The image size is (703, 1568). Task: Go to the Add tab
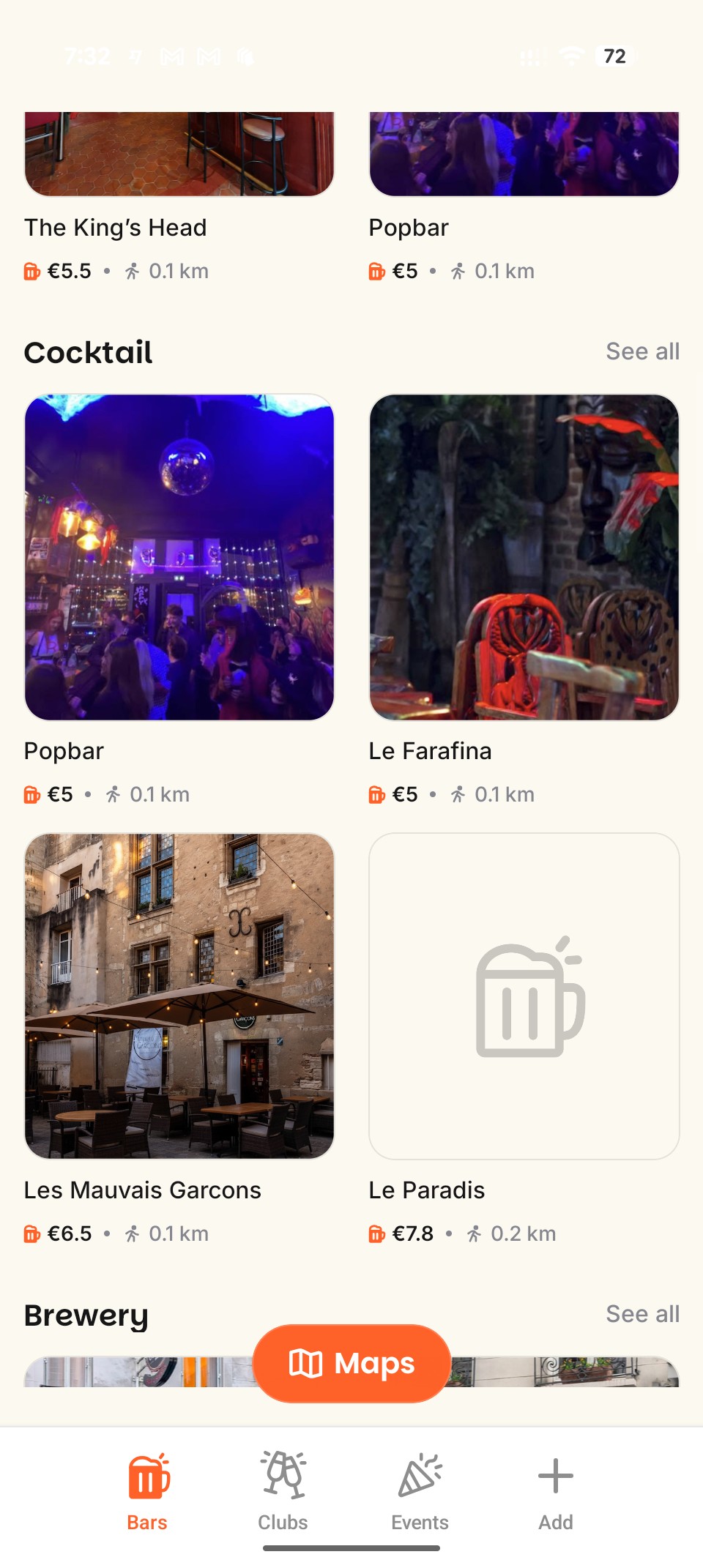(556, 1490)
